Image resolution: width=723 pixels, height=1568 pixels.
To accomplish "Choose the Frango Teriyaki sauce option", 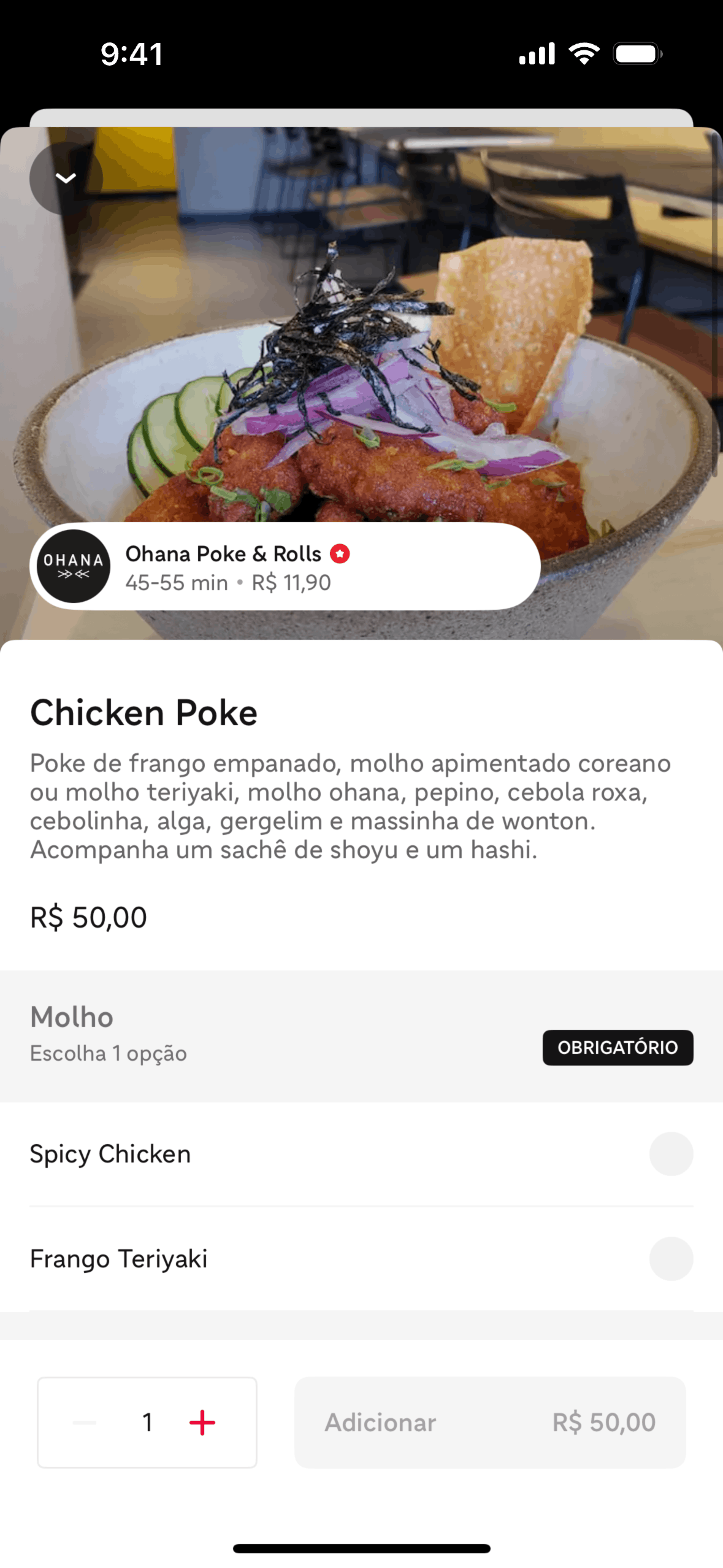I will [670, 1259].
